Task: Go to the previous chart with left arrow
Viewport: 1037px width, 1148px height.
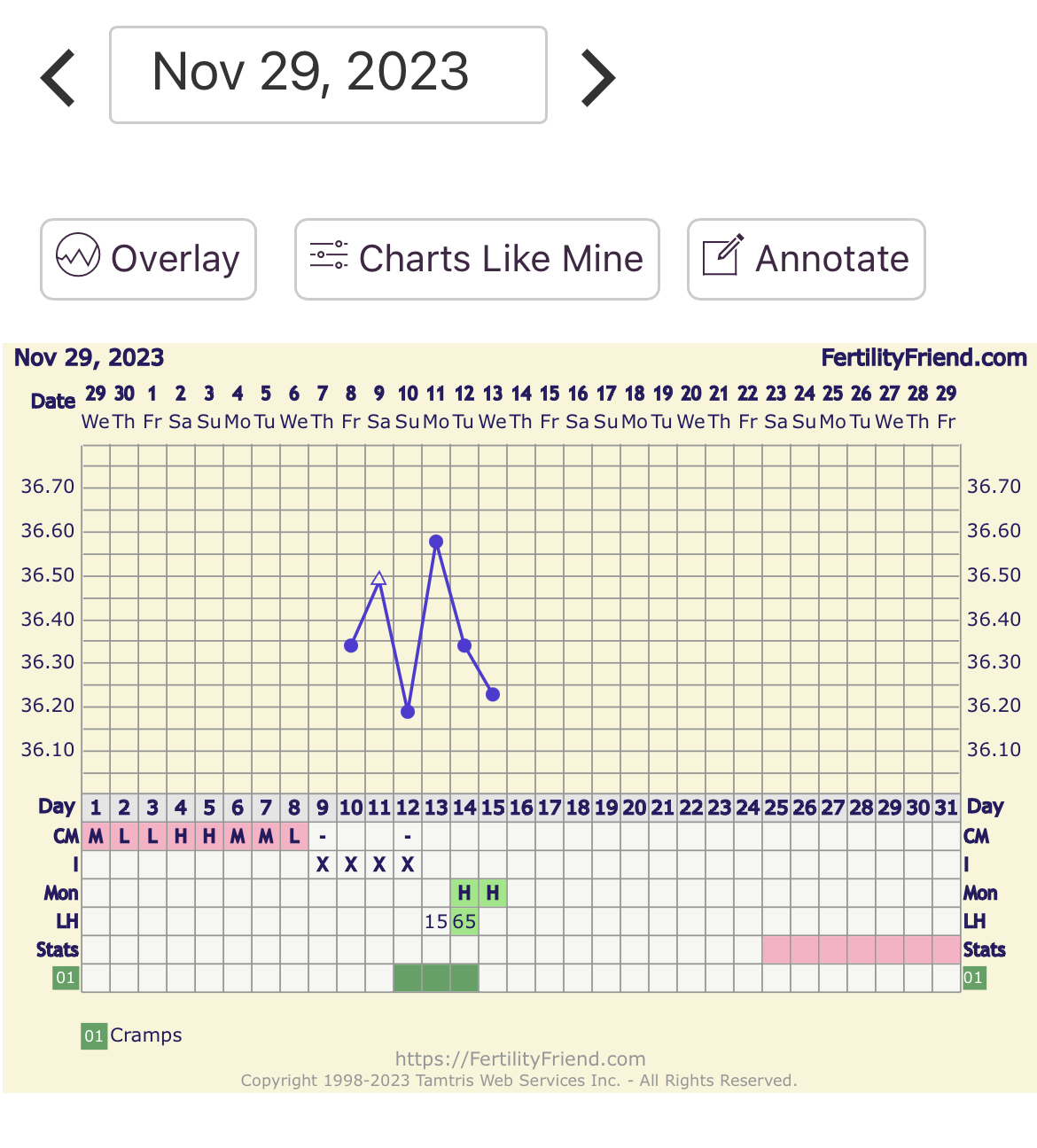Action: point(58,78)
